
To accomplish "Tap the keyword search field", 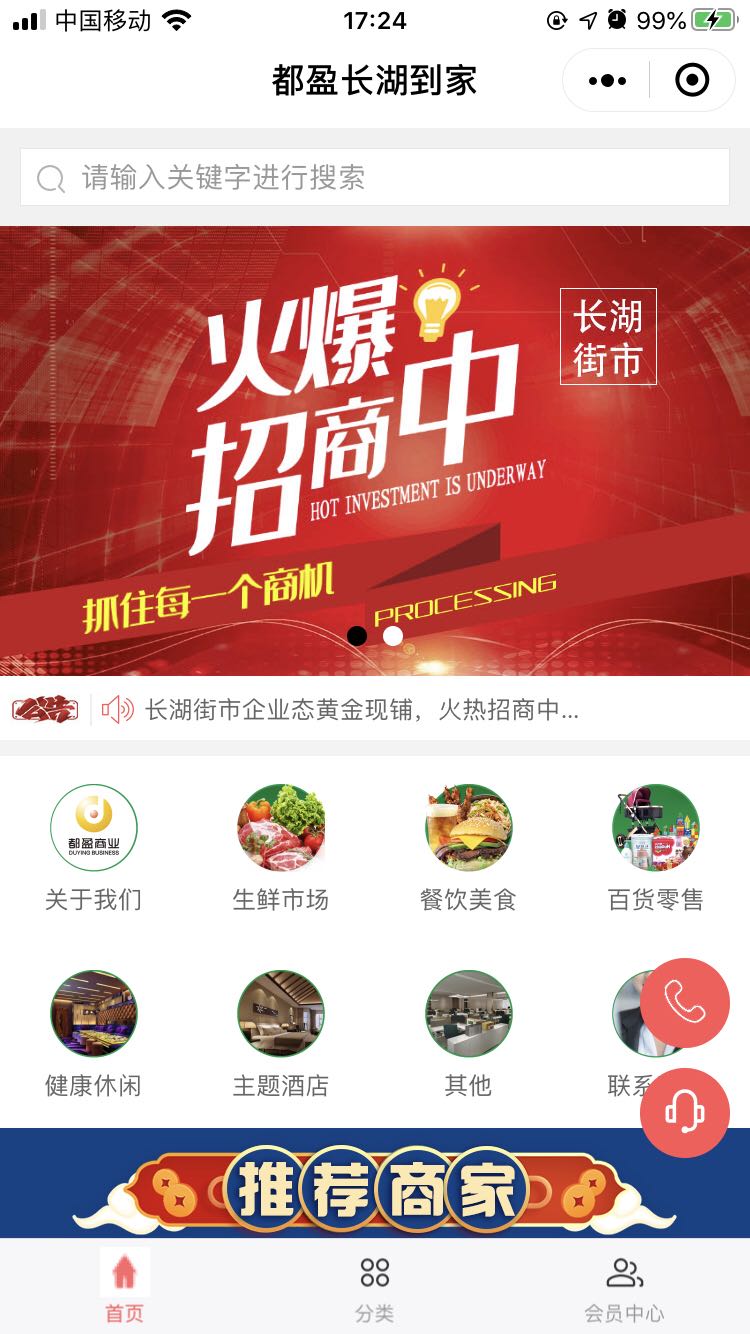I will click(x=375, y=178).
